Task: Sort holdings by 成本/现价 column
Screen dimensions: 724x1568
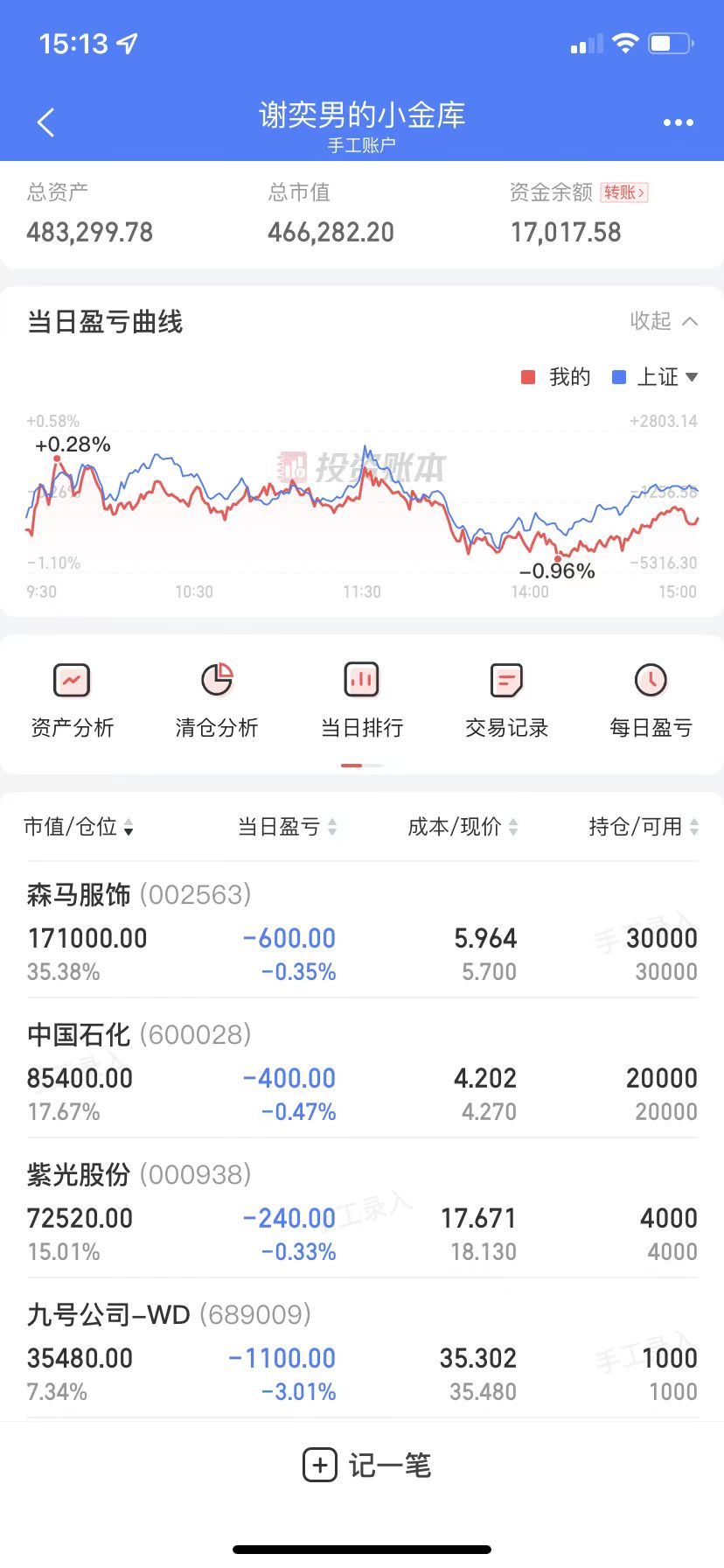Action: [x=463, y=827]
